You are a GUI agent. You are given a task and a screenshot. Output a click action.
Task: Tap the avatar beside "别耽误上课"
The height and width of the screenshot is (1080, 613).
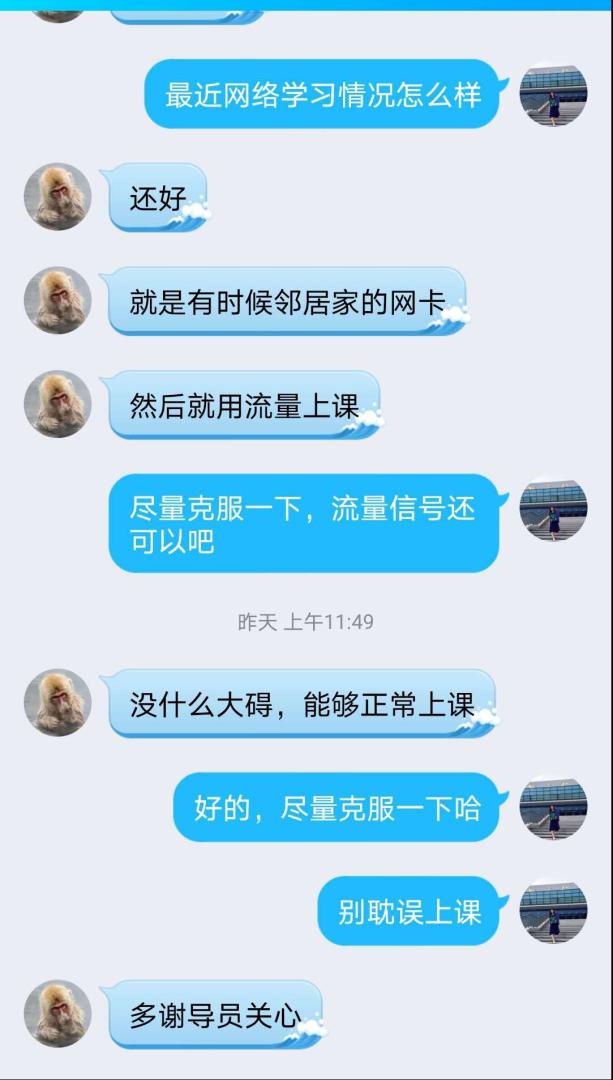[x=553, y=911]
